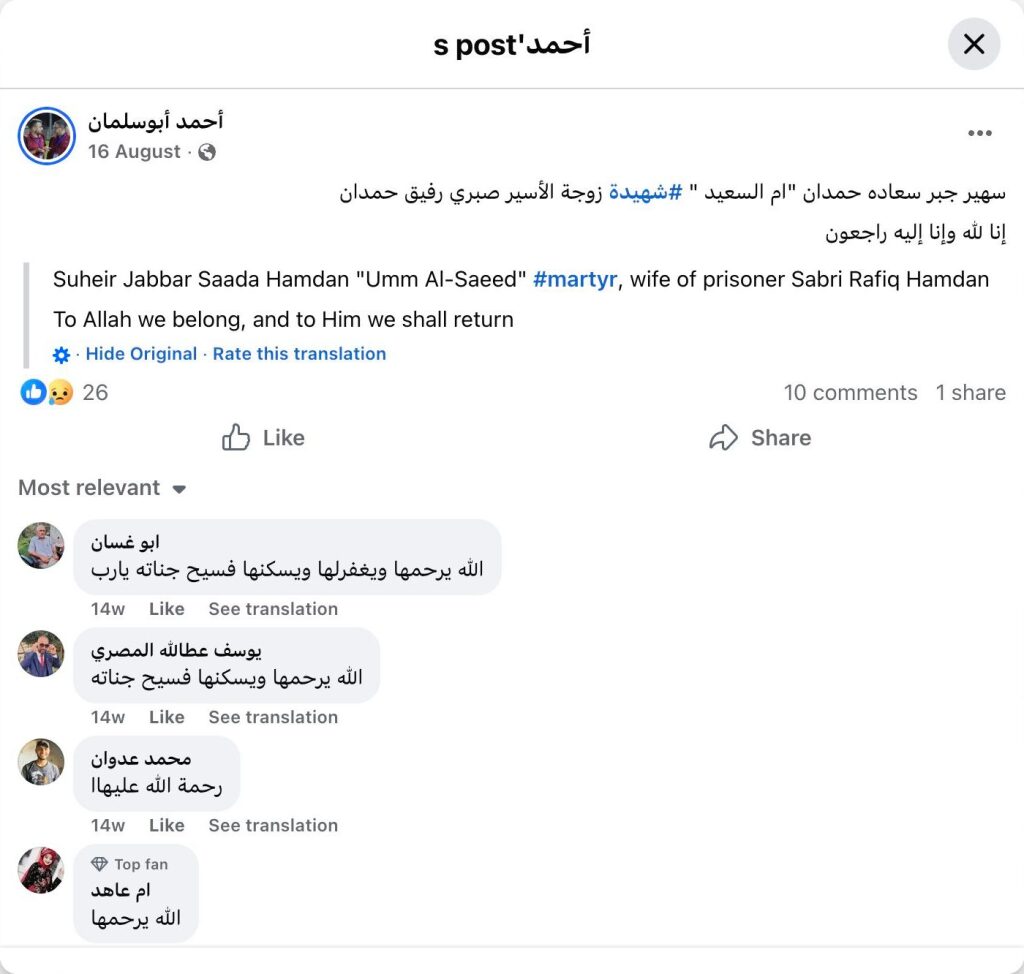Close the post dialog
This screenshot has width=1024, height=974.
coord(973,44)
